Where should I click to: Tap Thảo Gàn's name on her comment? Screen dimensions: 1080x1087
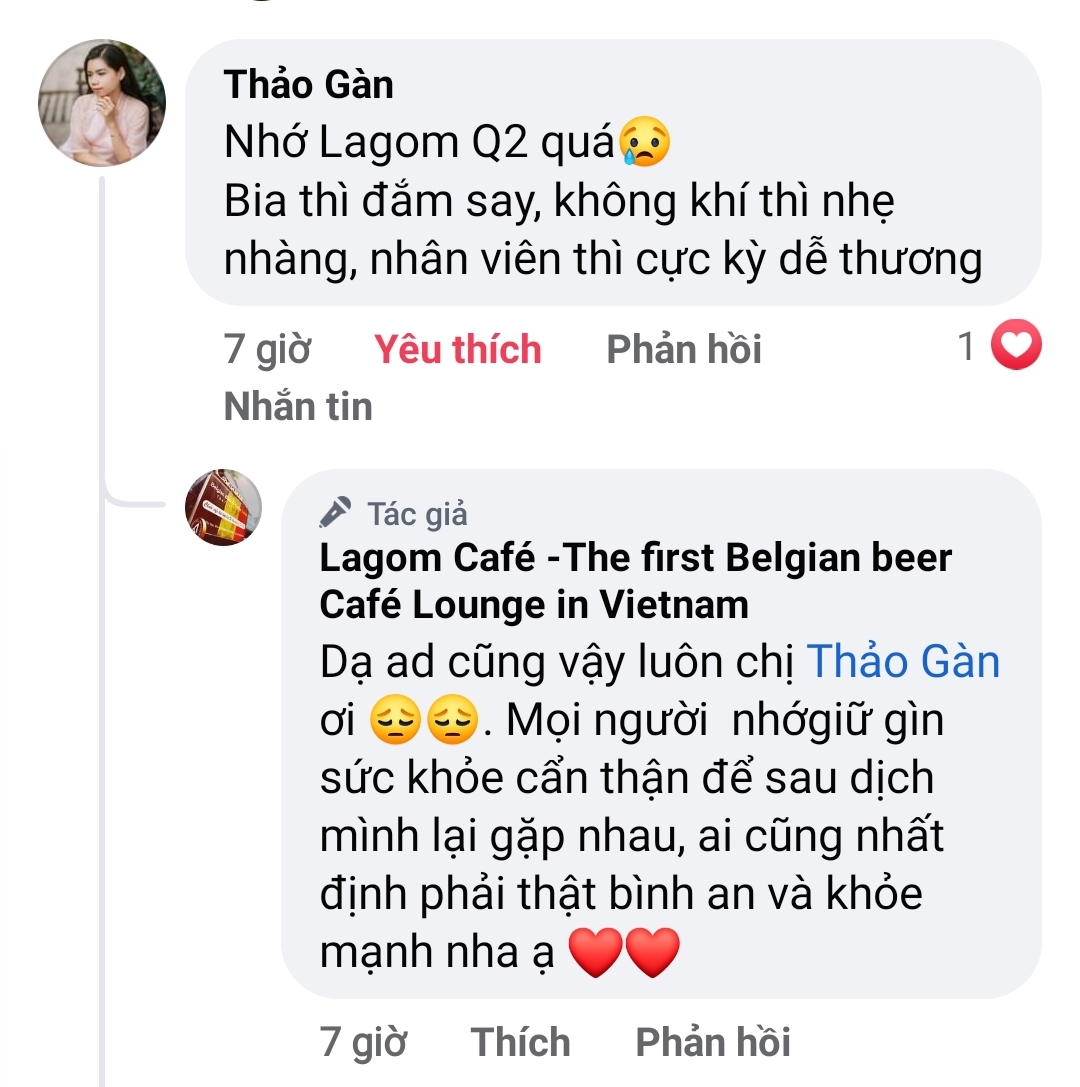[309, 85]
